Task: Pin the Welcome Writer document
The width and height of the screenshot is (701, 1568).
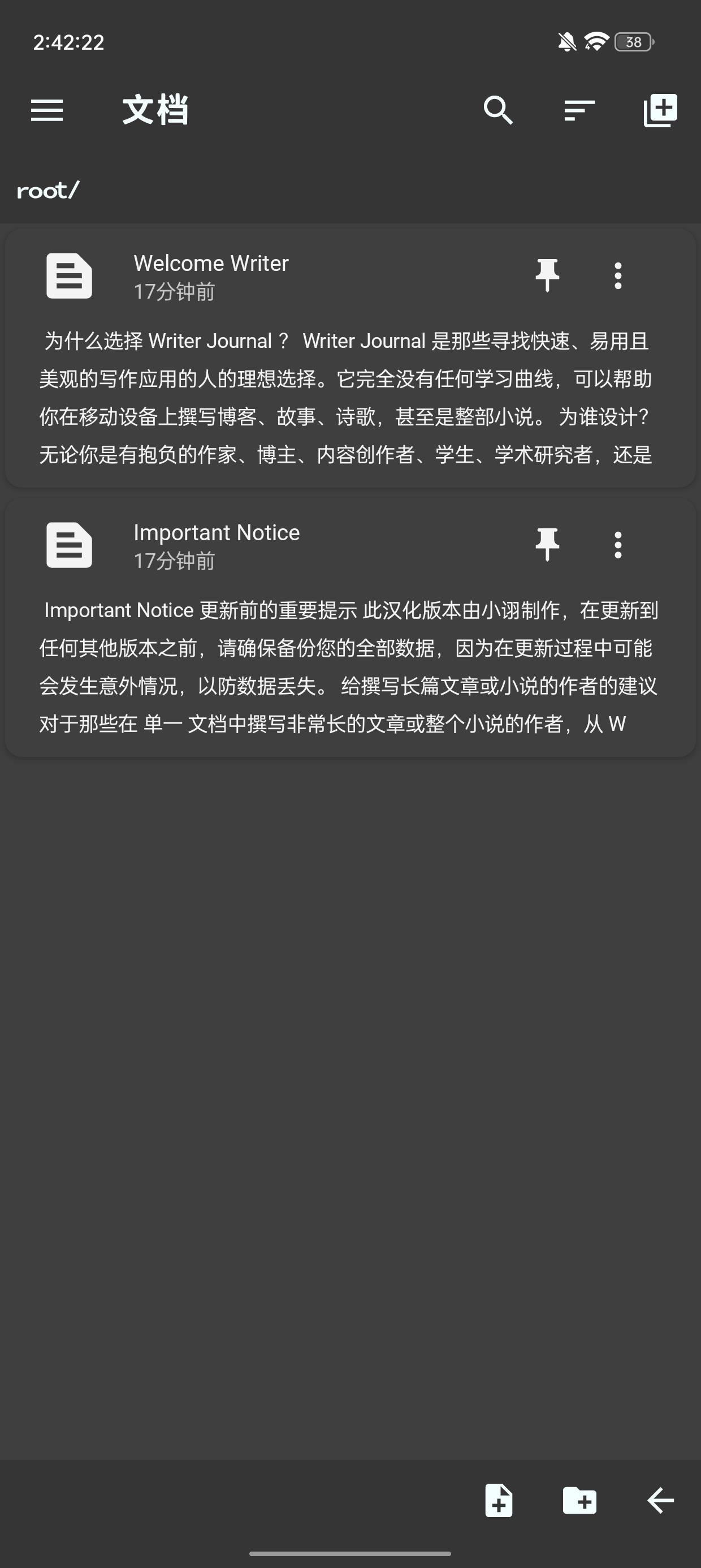Action: point(547,275)
